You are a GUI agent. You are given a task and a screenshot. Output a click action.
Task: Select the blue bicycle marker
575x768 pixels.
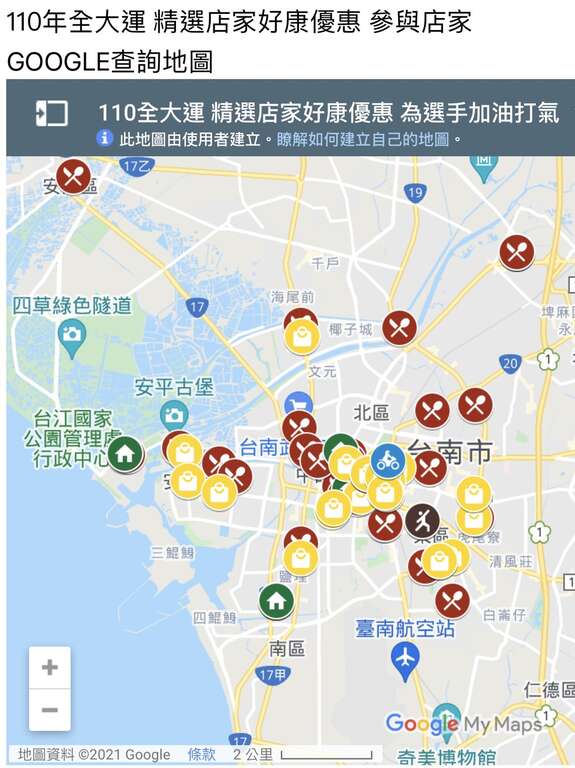click(388, 461)
